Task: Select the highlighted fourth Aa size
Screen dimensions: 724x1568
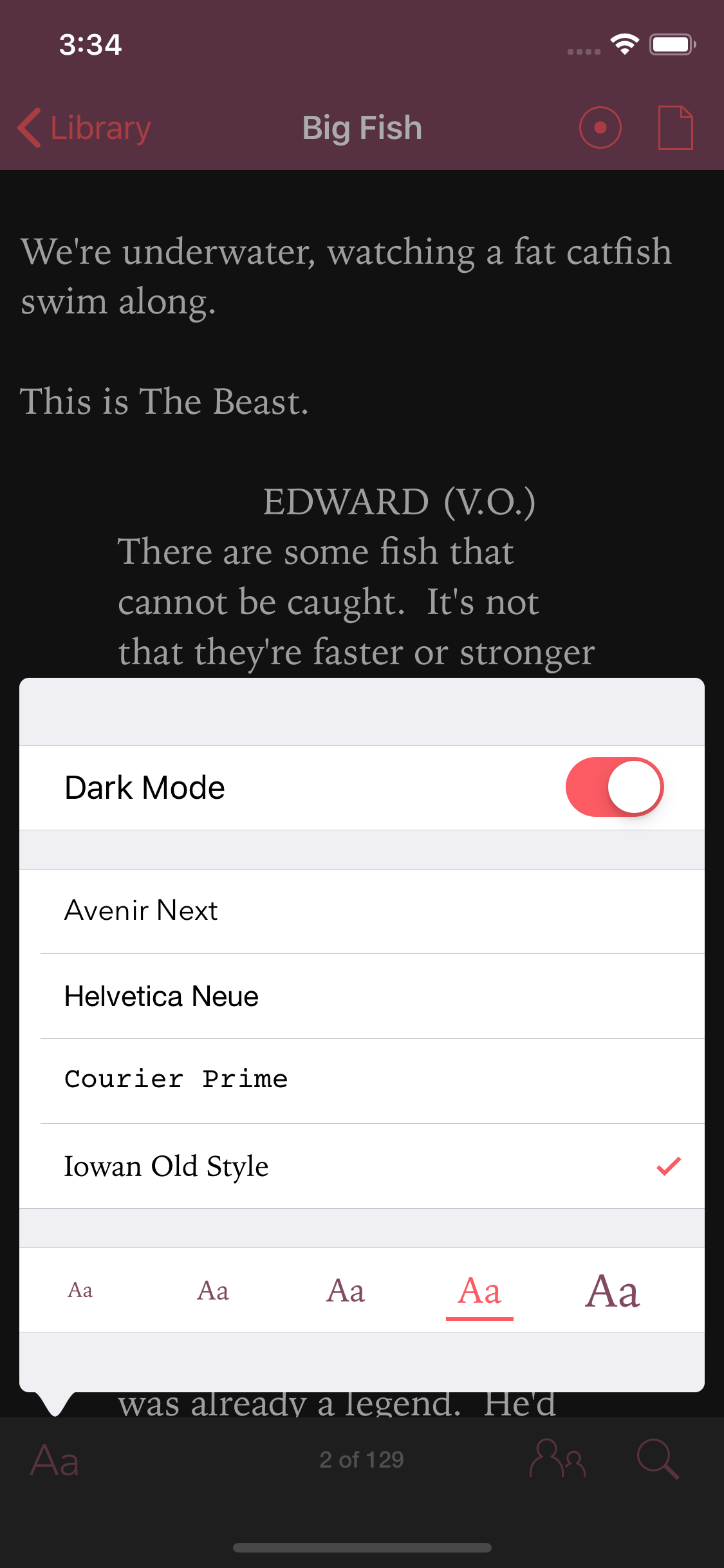Action: point(479,1291)
